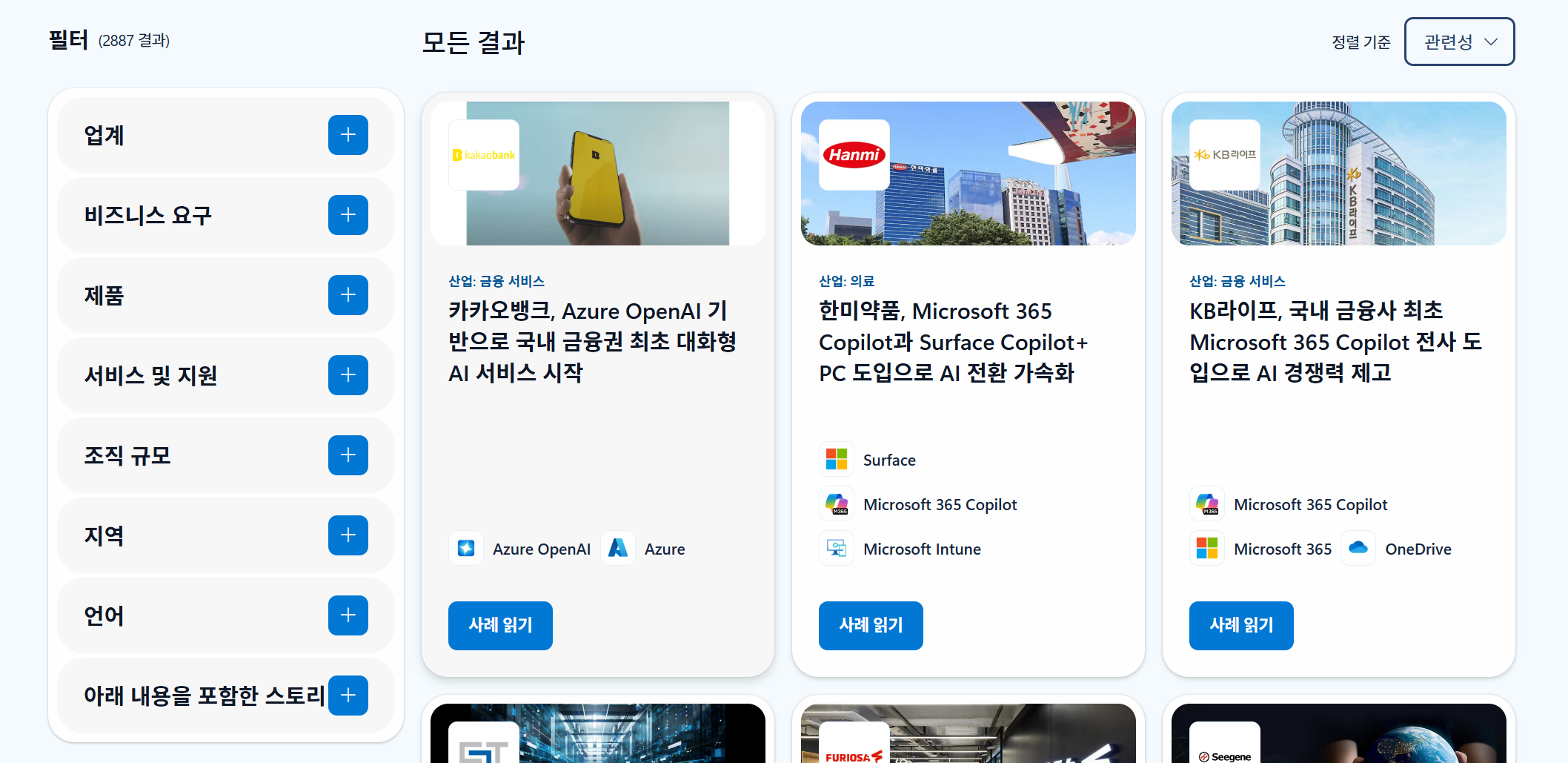Expand the 조직 규모 filter
This screenshot has width=1568, height=763.
coord(348,455)
